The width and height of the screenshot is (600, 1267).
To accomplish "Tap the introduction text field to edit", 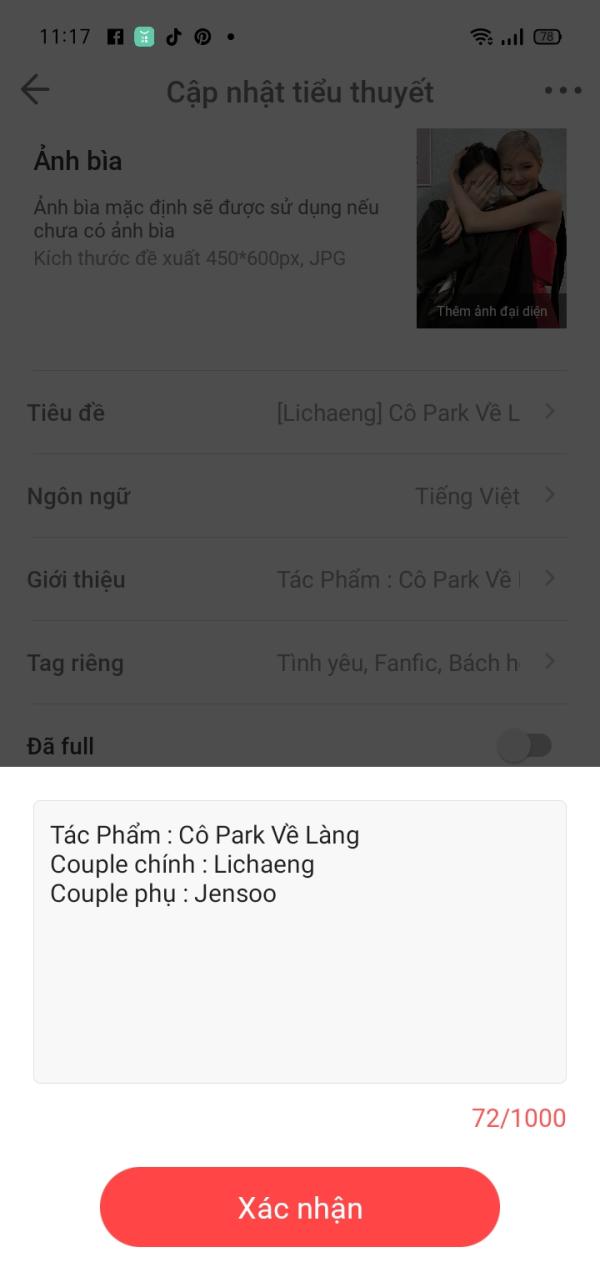I will tap(300, 941).
